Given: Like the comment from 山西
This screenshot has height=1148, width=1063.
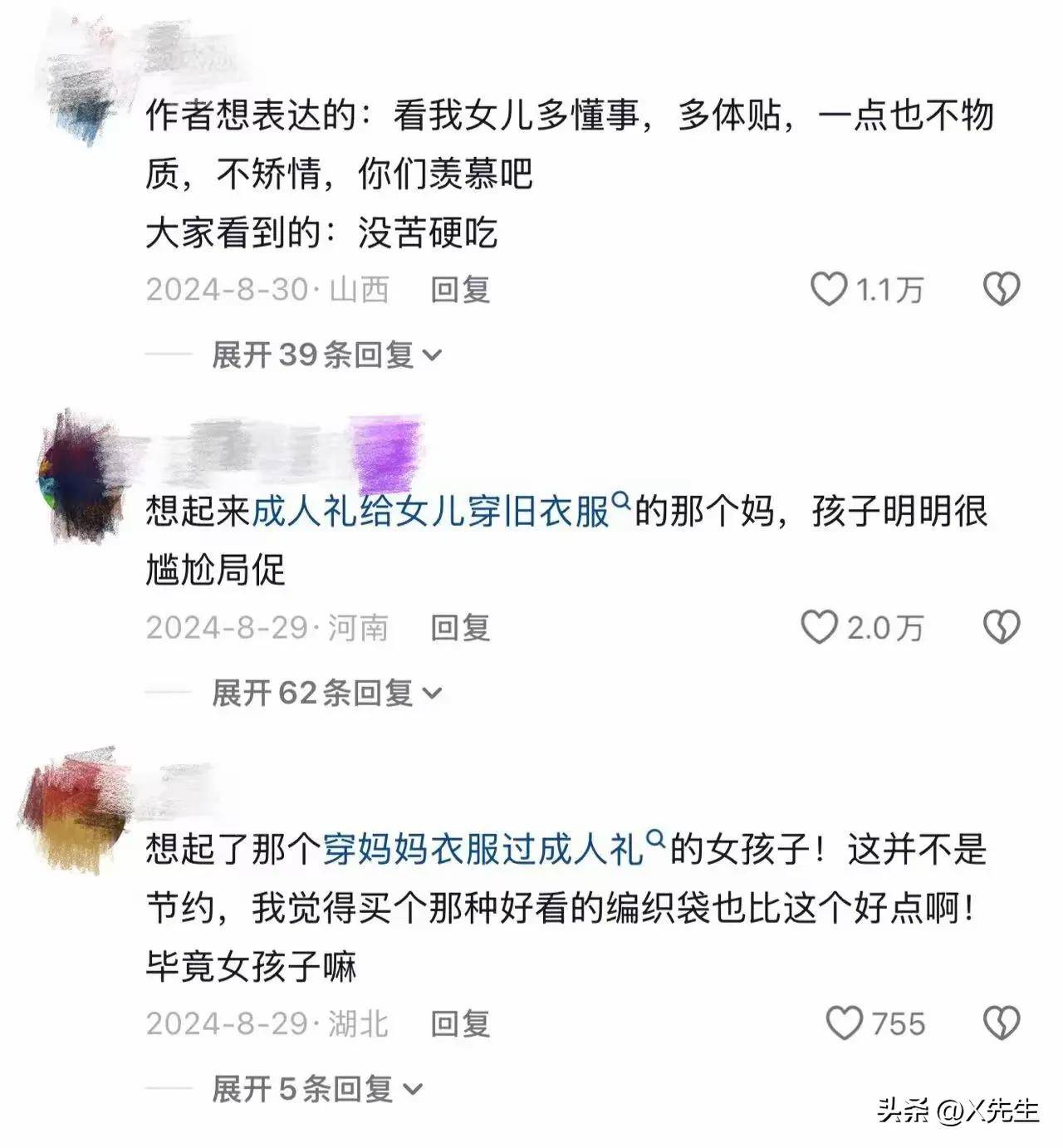Looking at the screenshot, I should coord(828,289).
